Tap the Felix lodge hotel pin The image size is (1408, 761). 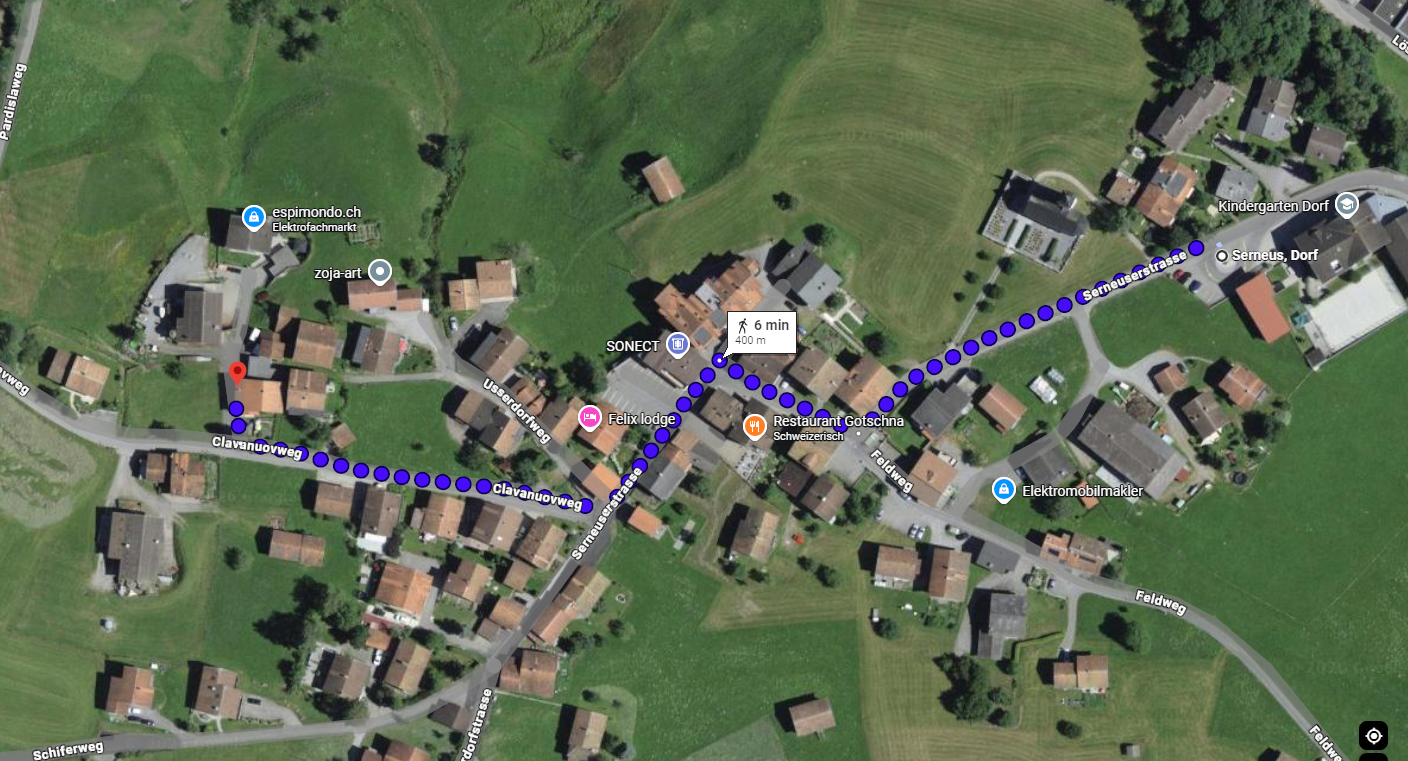(590, 418)
